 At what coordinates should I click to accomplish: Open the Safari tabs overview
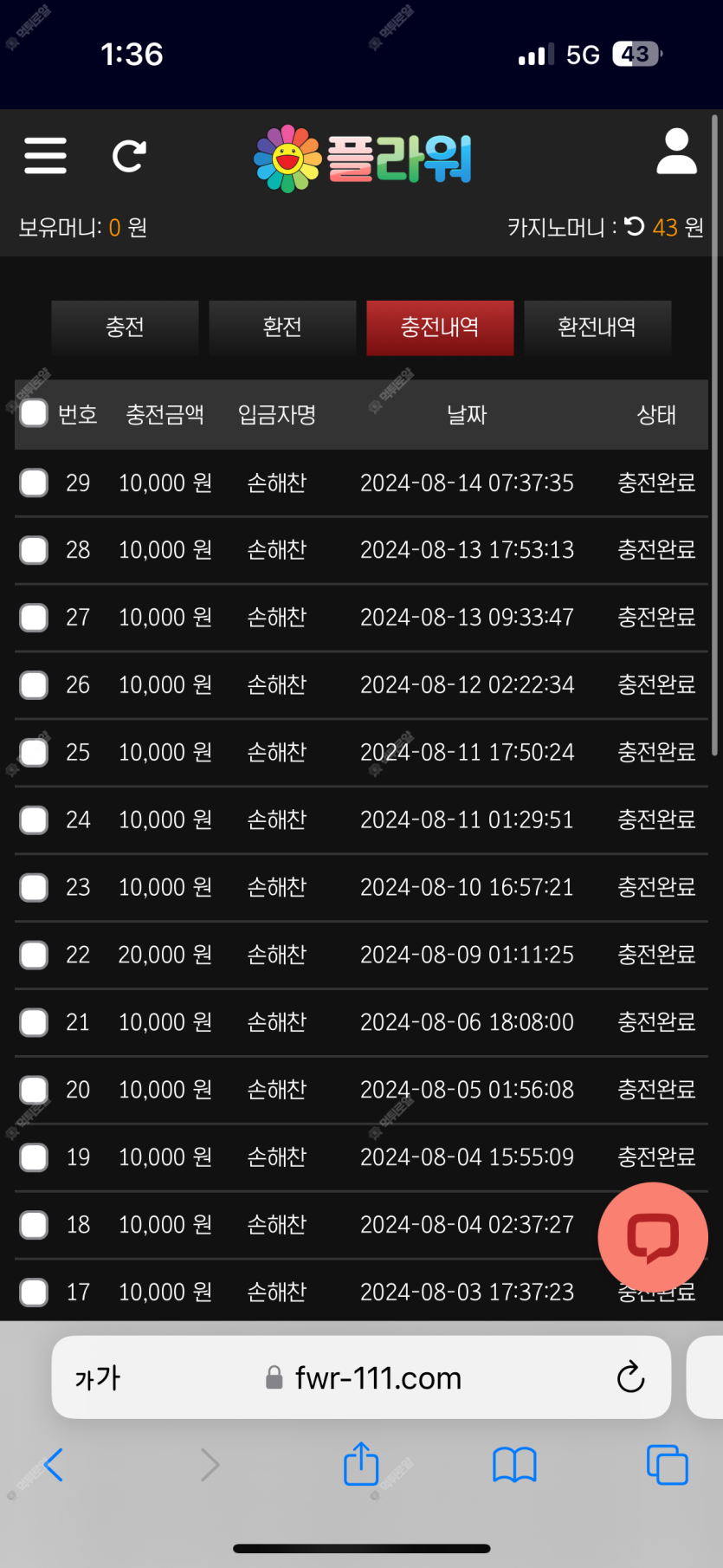pyautogui.click(x=668, y=1465)
